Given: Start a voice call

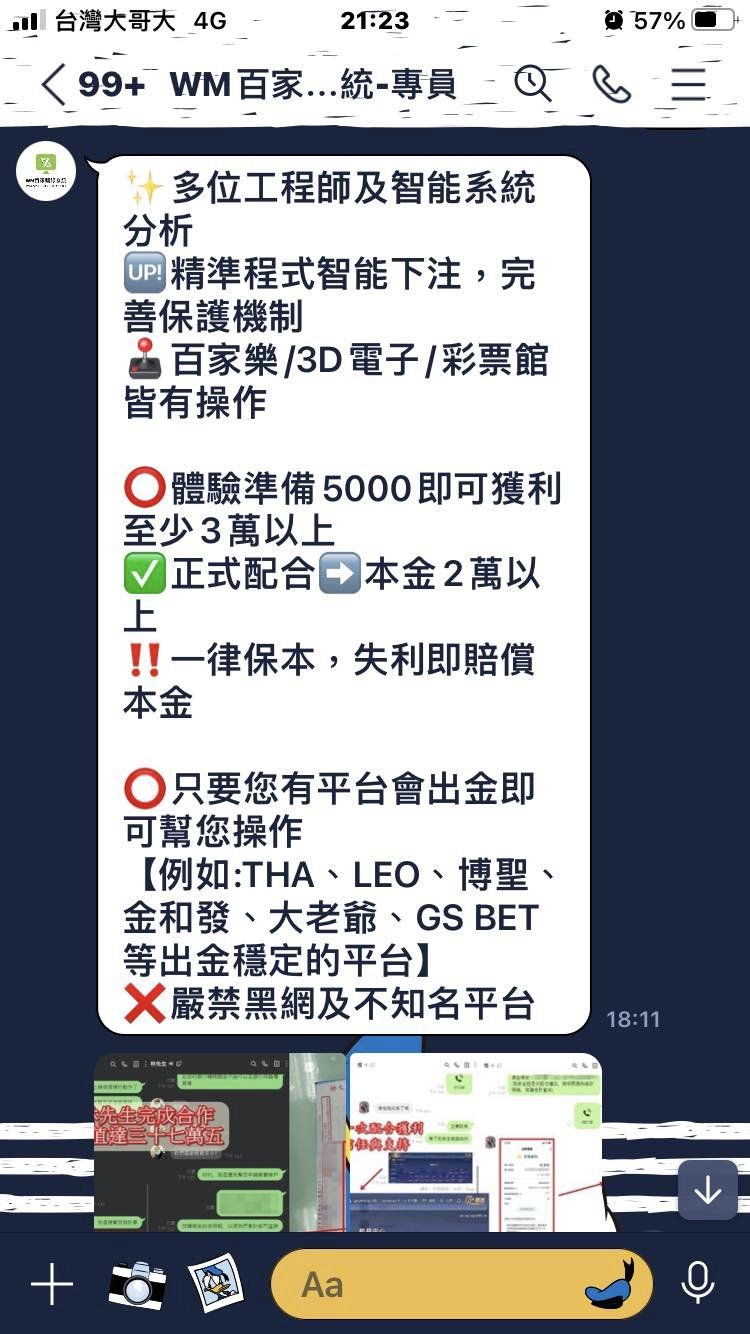Looking at the screenshot, I should coord(611,85).
